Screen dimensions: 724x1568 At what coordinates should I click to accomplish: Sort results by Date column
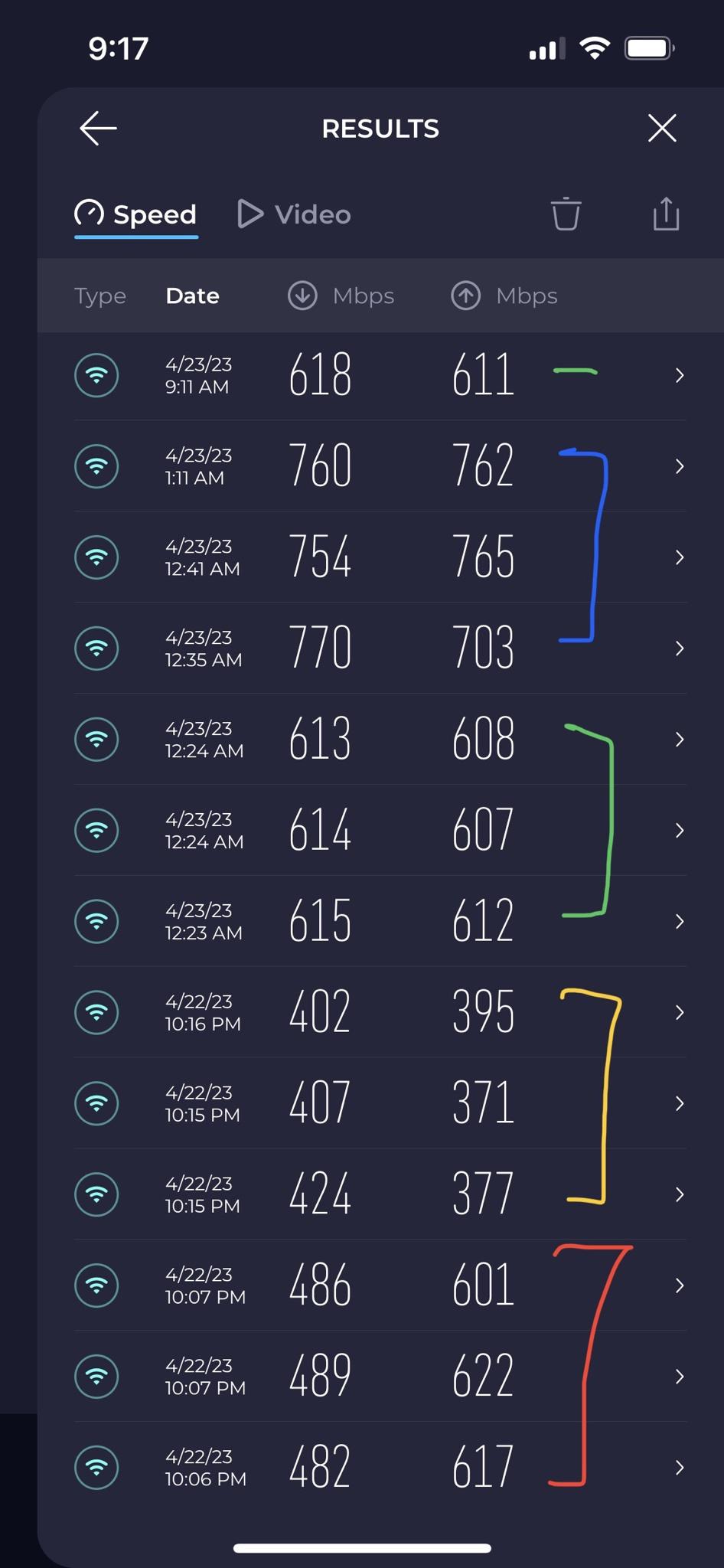click(192, 296)
